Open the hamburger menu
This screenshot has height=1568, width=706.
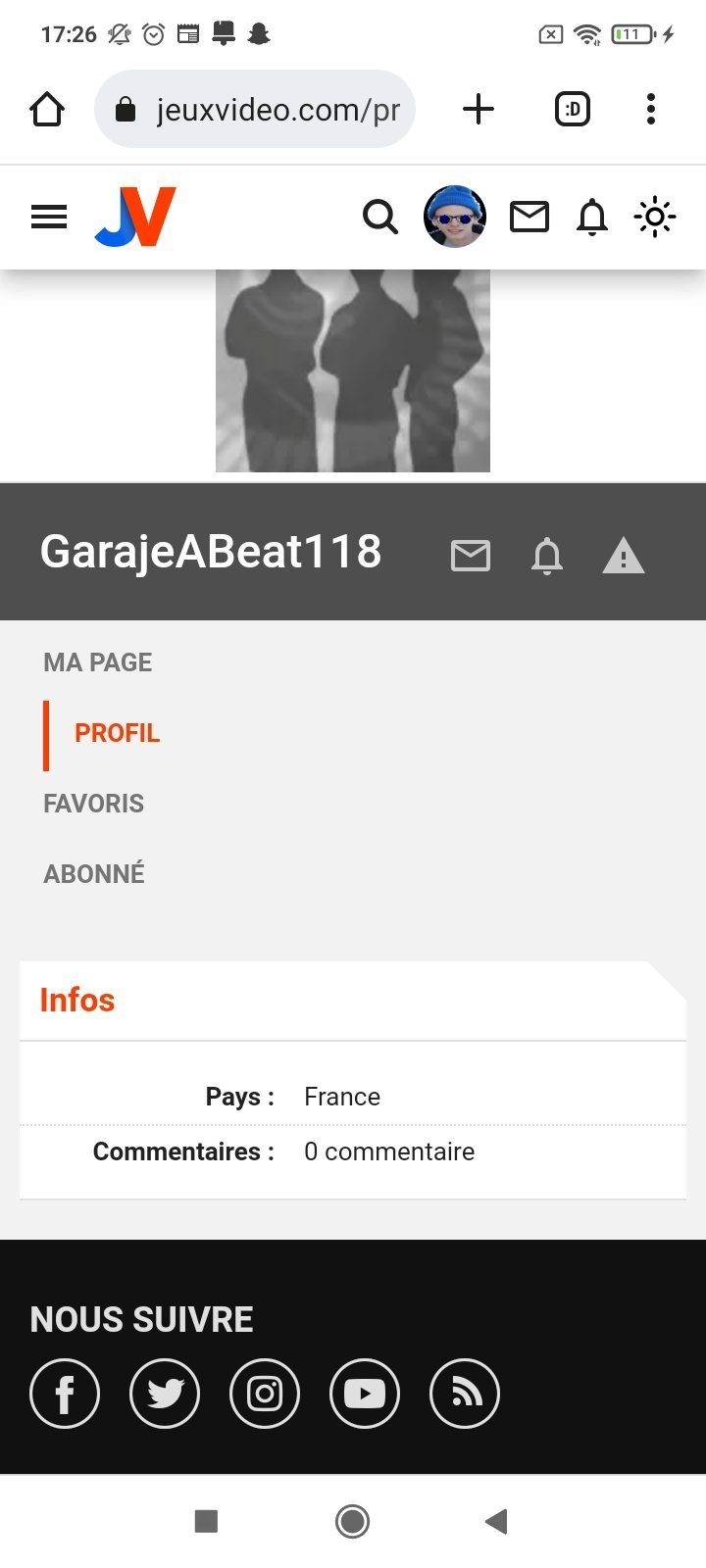click(49, 217)
